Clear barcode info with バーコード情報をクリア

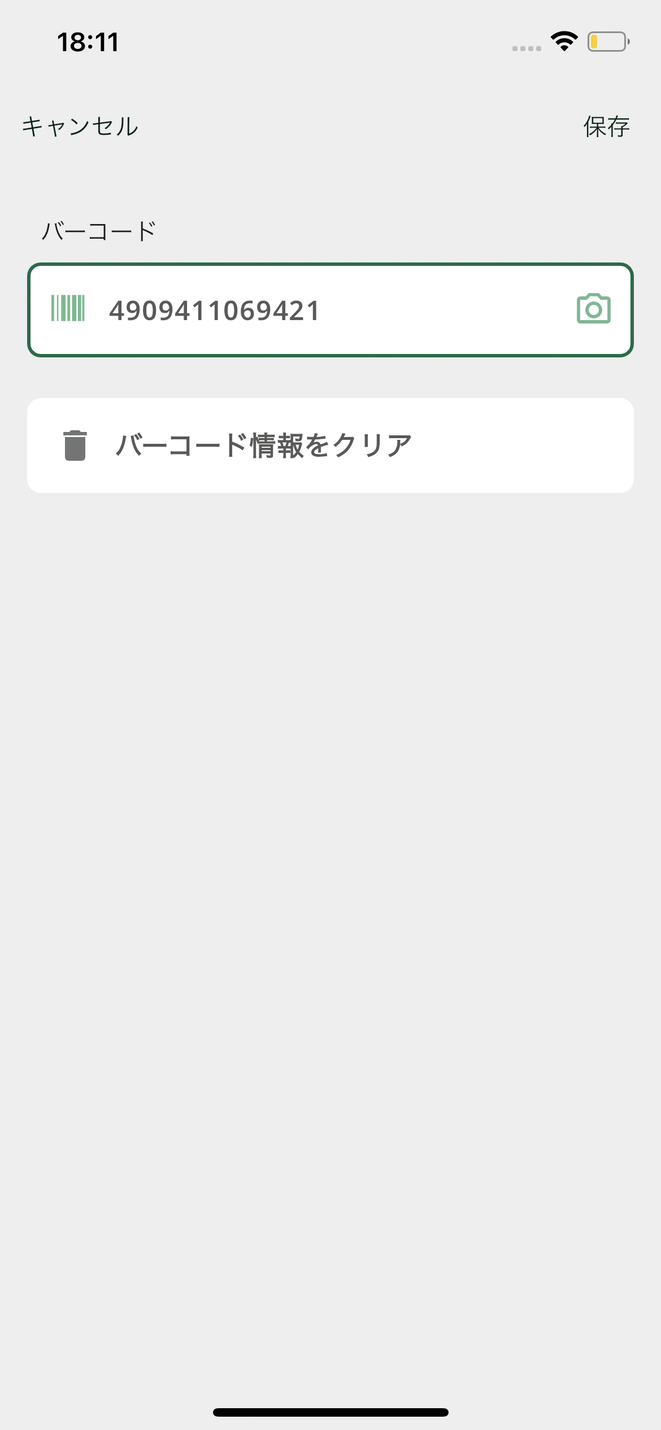(x=330, y=445)
